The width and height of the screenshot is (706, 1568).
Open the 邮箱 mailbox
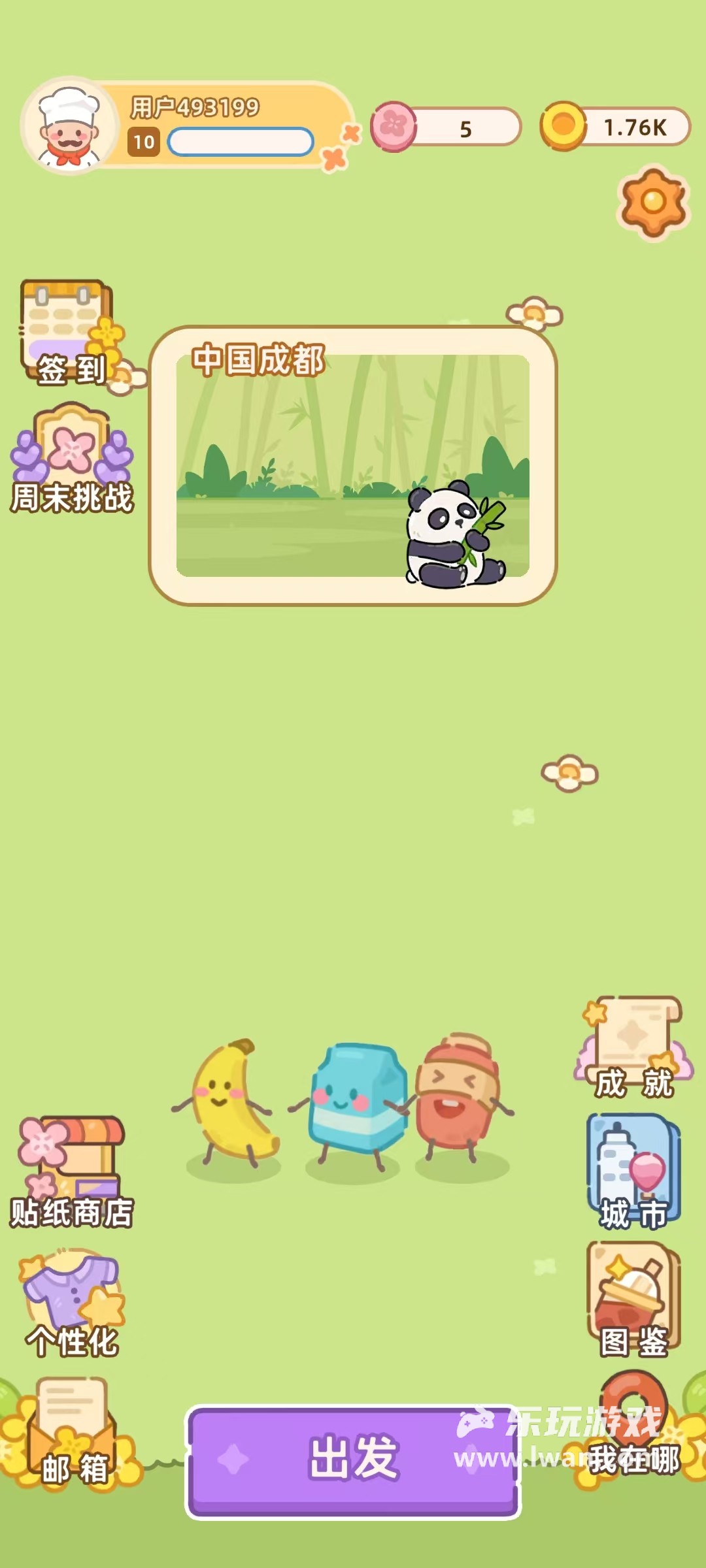(72, 1431)
